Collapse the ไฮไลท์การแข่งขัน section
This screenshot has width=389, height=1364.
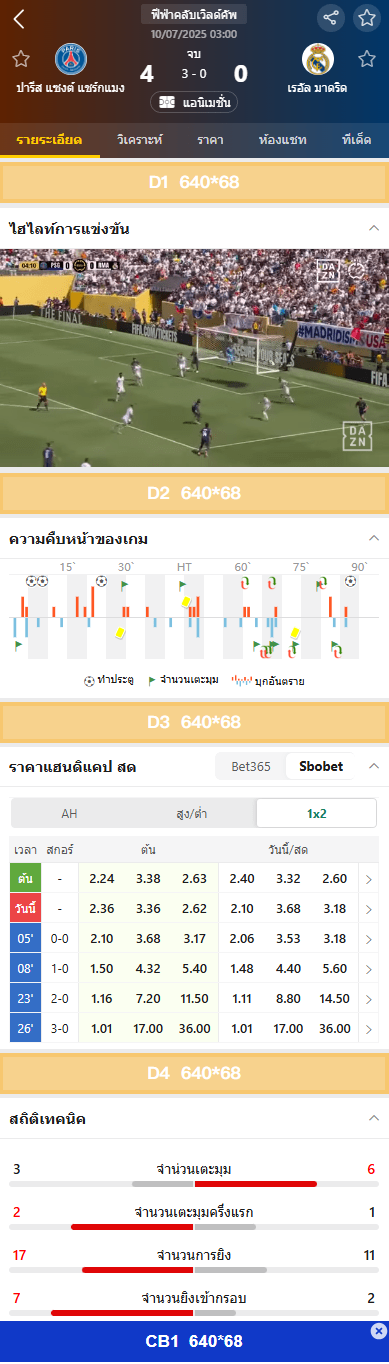(374, 229)
